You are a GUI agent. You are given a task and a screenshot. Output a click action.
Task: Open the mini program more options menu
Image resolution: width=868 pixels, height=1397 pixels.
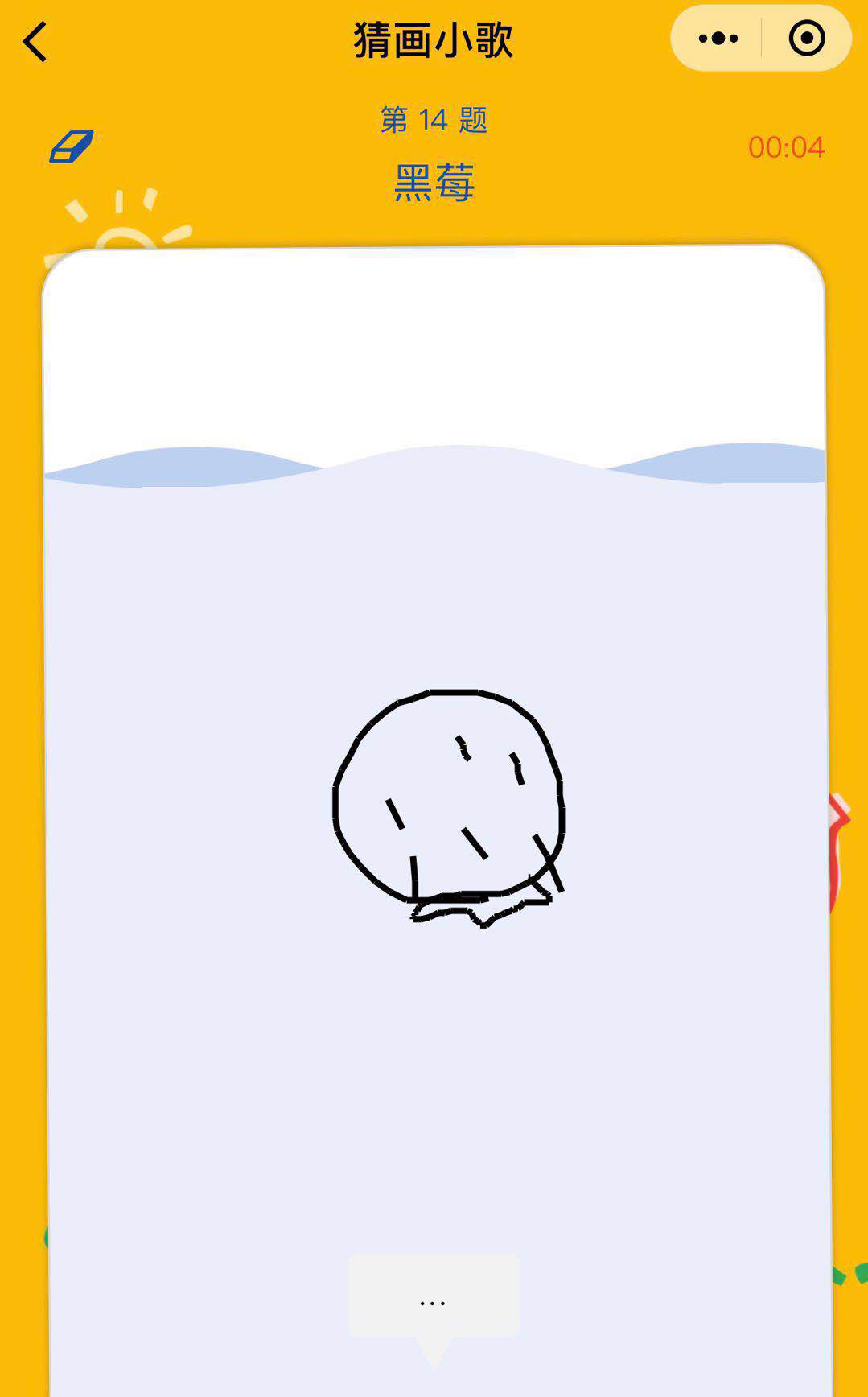(718, 38)
